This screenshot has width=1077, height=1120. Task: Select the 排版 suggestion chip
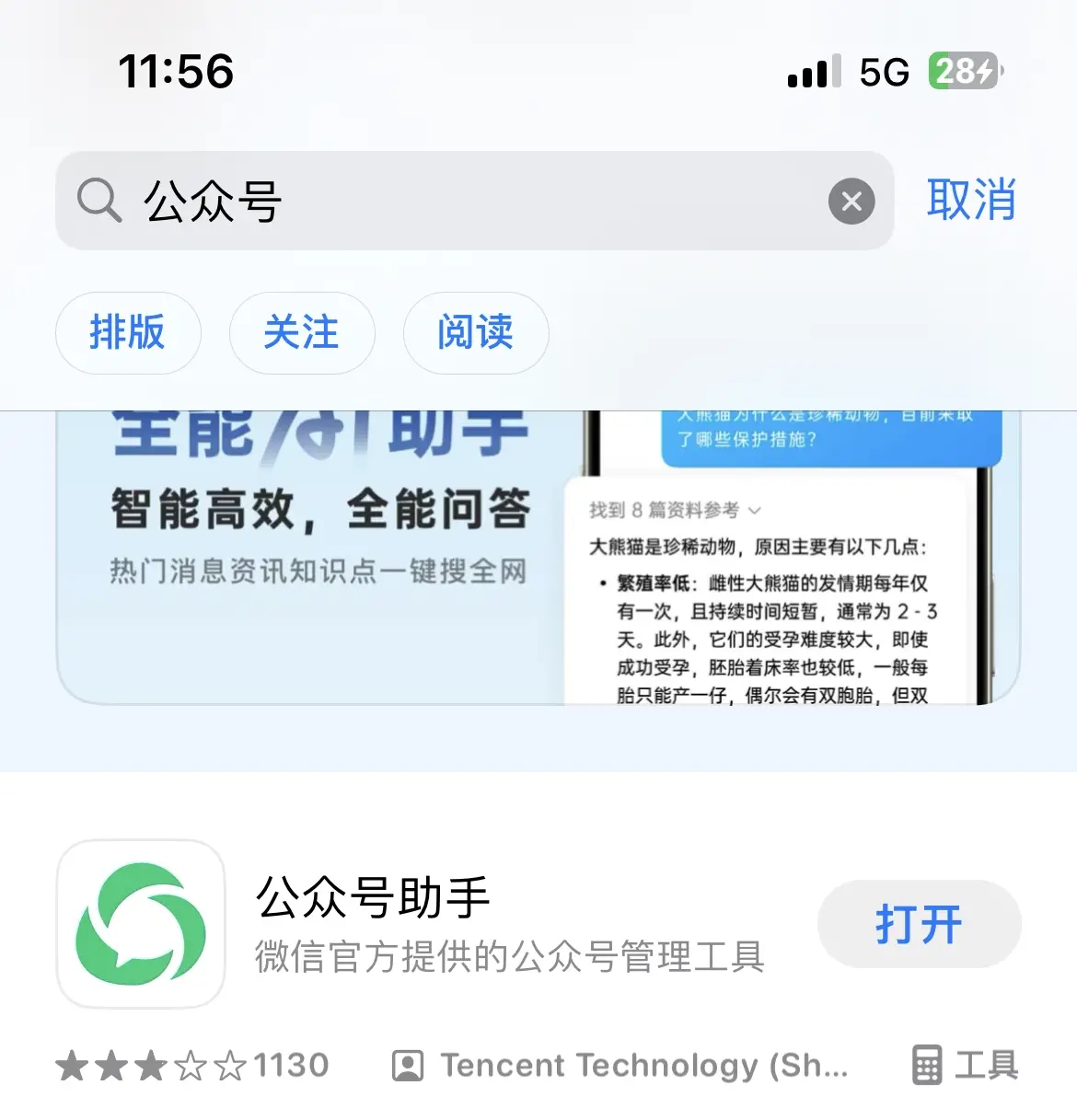coord(128,332)
